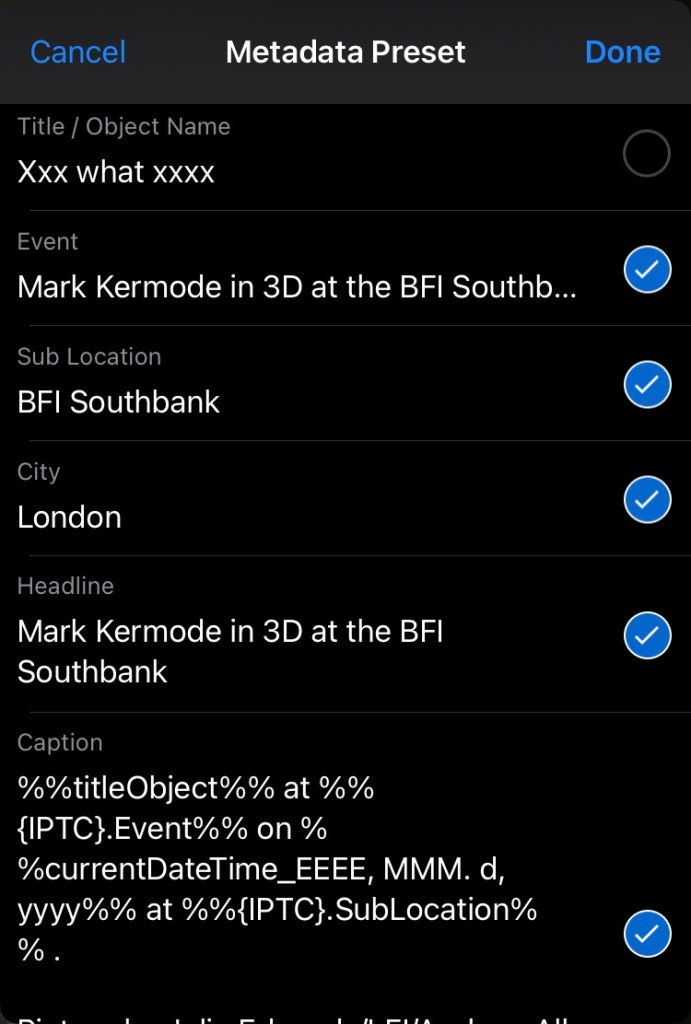
Task: Cancel editing the metadata preset
Action: point(78,52)
